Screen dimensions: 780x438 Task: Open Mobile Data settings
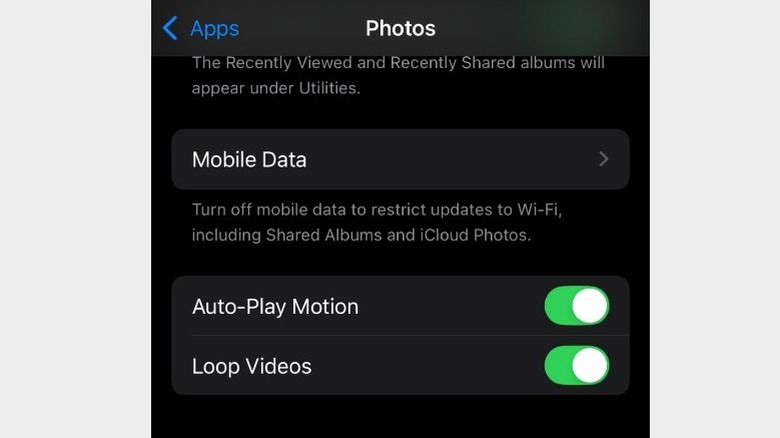[x=400, y=159]
